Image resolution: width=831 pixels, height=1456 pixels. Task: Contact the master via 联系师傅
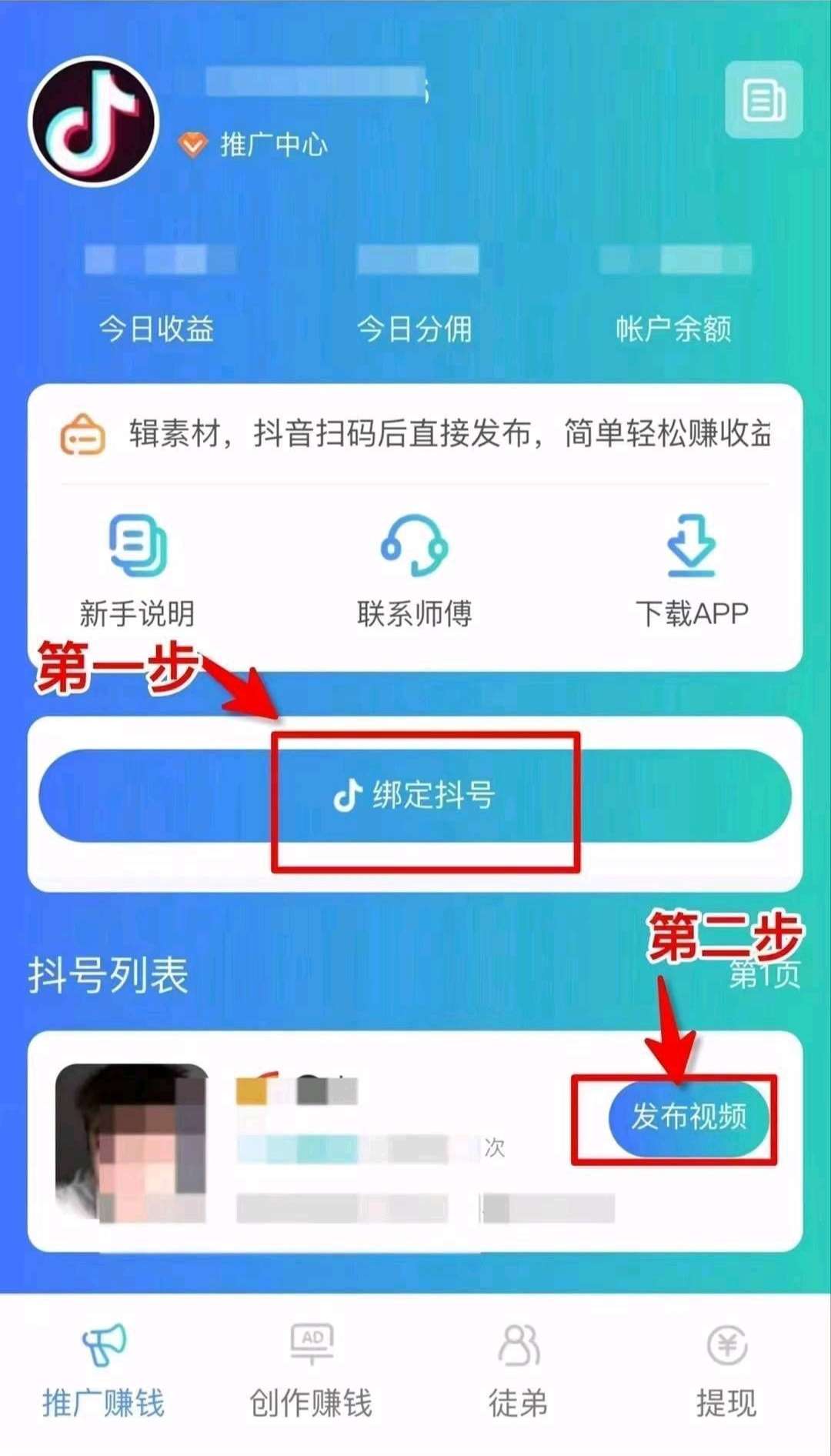coord(415,571)
